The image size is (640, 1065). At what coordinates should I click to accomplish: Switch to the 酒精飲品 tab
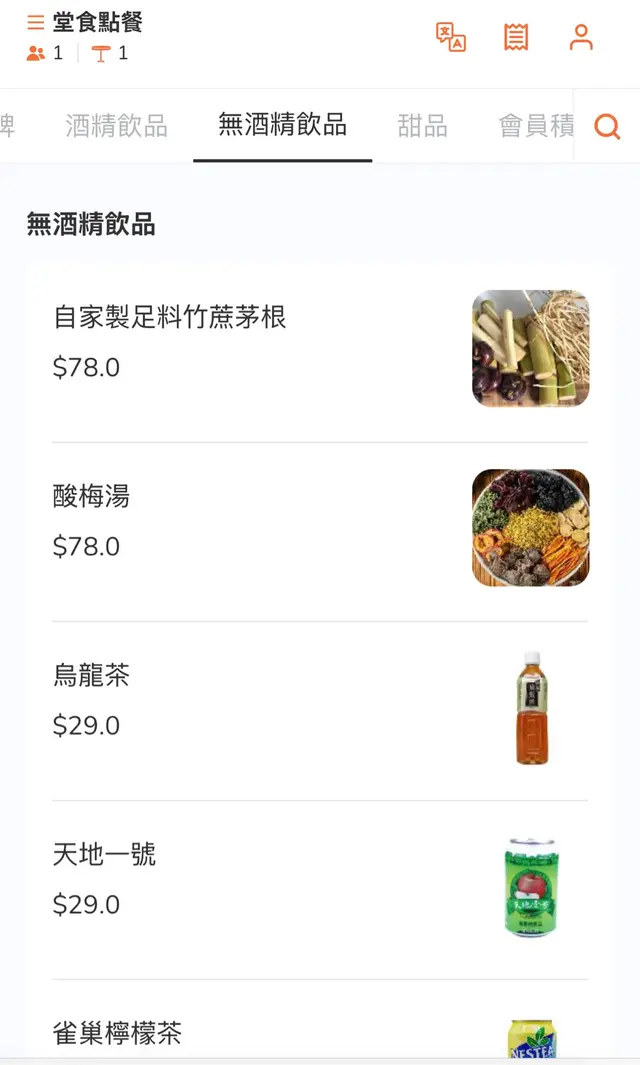point(116,126)
